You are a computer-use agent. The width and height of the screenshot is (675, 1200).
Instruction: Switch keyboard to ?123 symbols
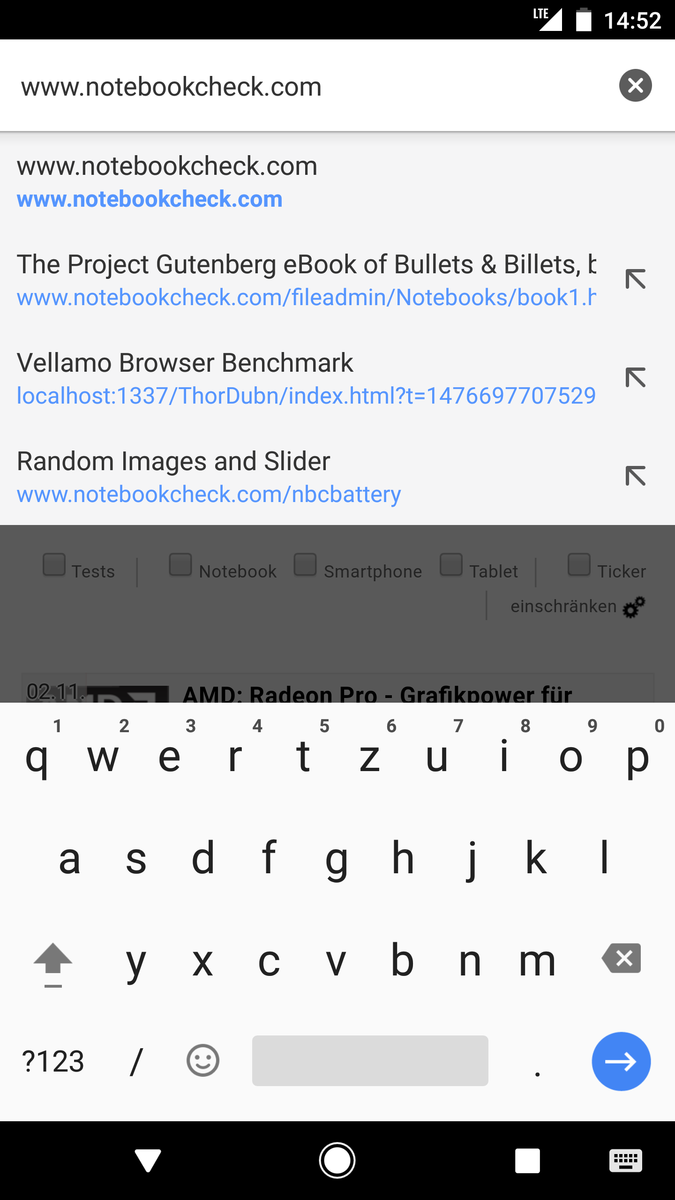click(53, 1061)
